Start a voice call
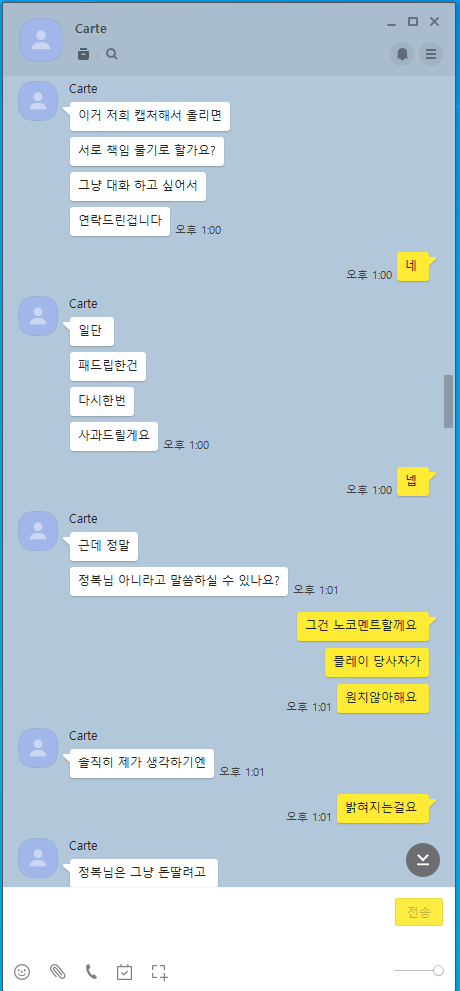This screenshot has height=991, width=460. [x=92, y=971]
